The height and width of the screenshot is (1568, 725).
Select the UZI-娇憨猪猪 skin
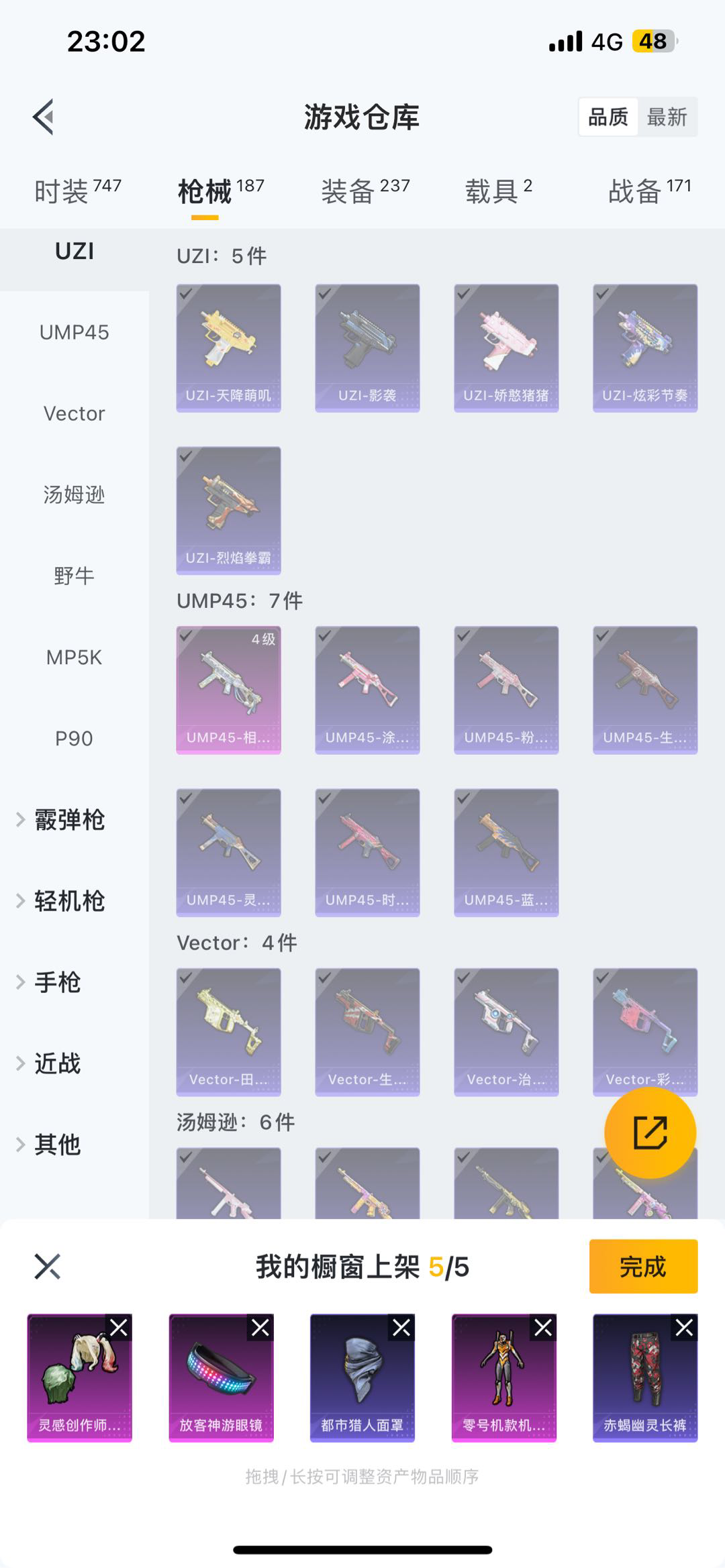click(x=506, y=348)
